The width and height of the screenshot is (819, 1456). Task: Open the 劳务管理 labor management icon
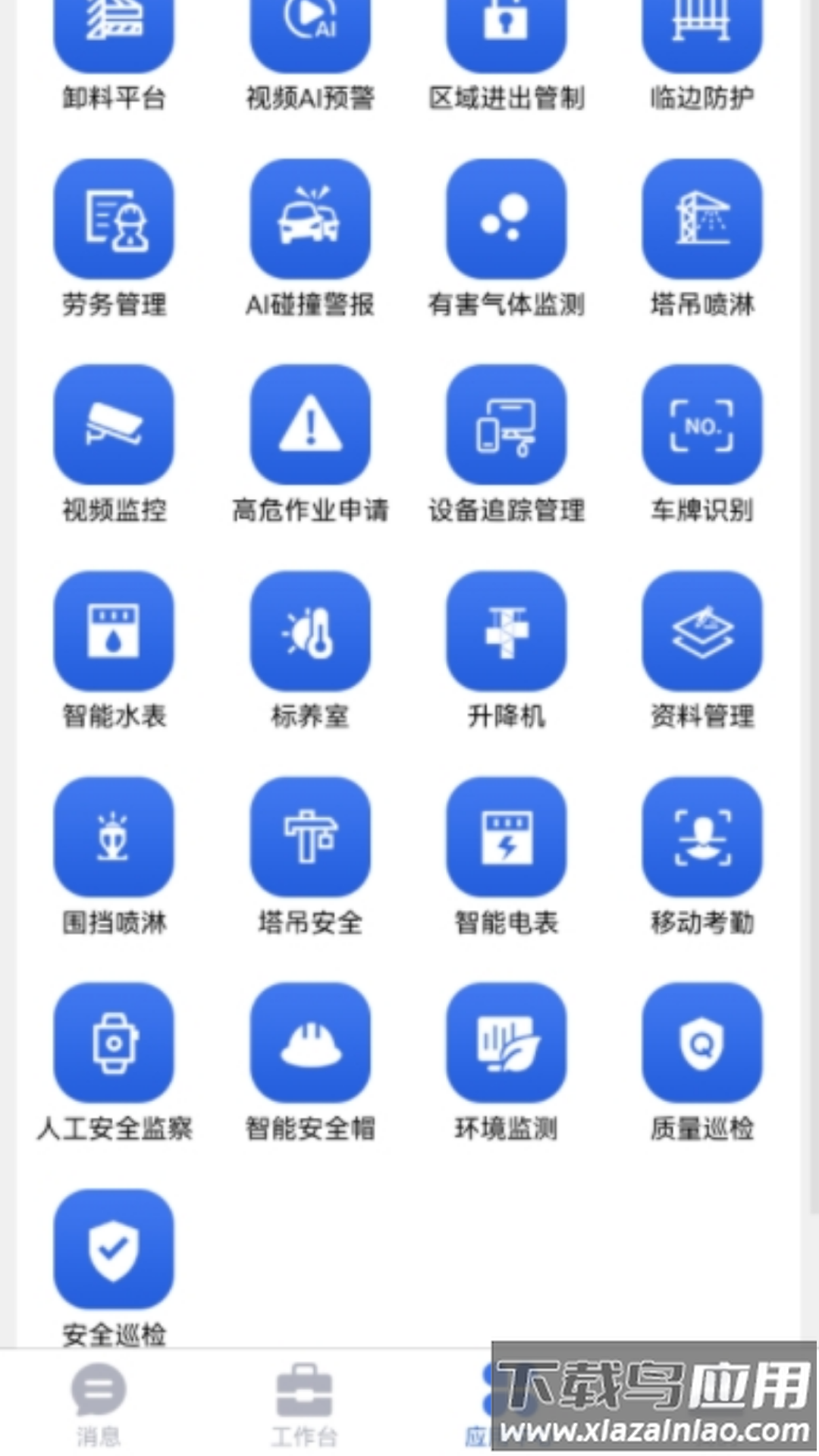113,220
